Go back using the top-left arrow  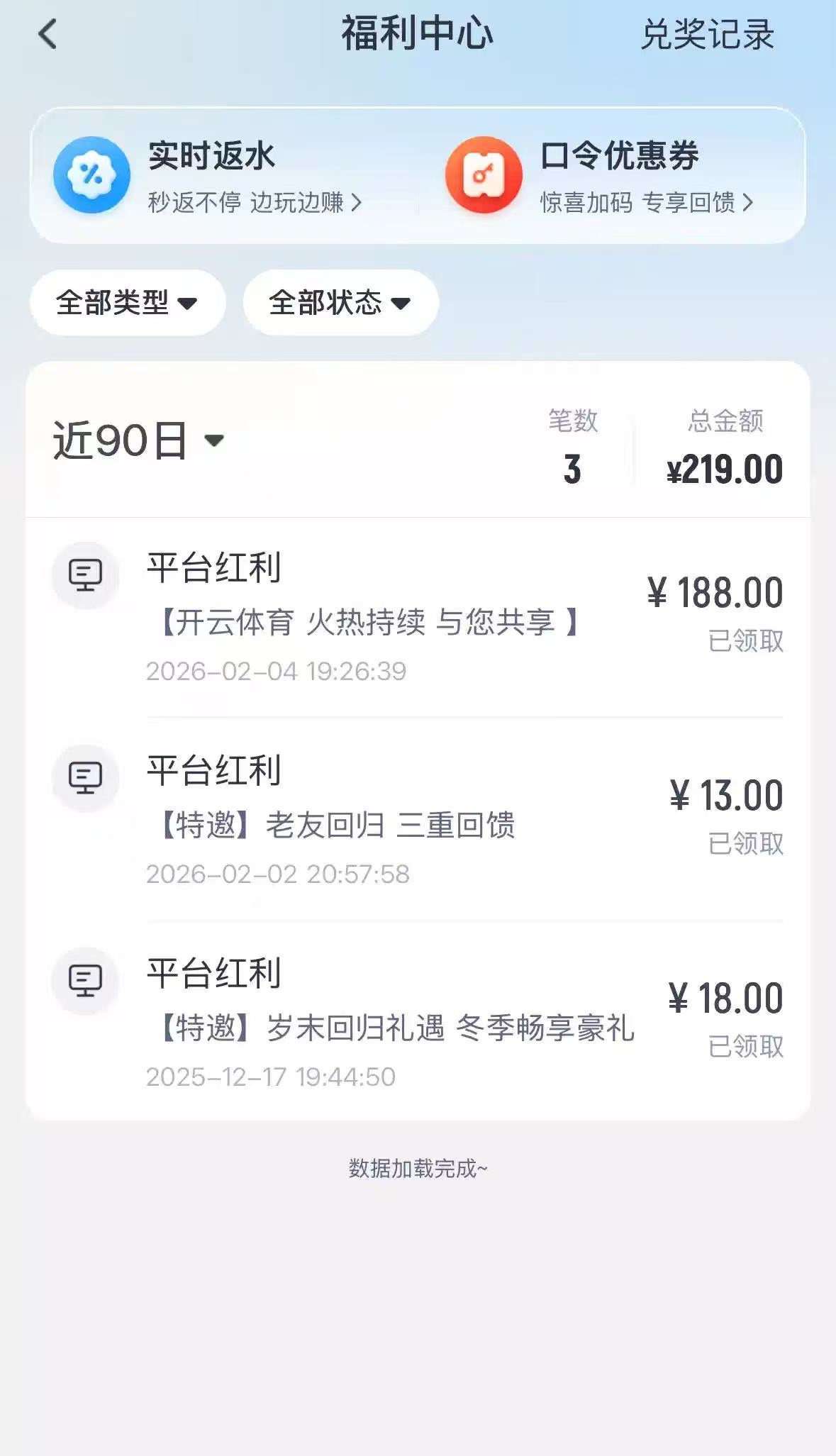(48, 34)
